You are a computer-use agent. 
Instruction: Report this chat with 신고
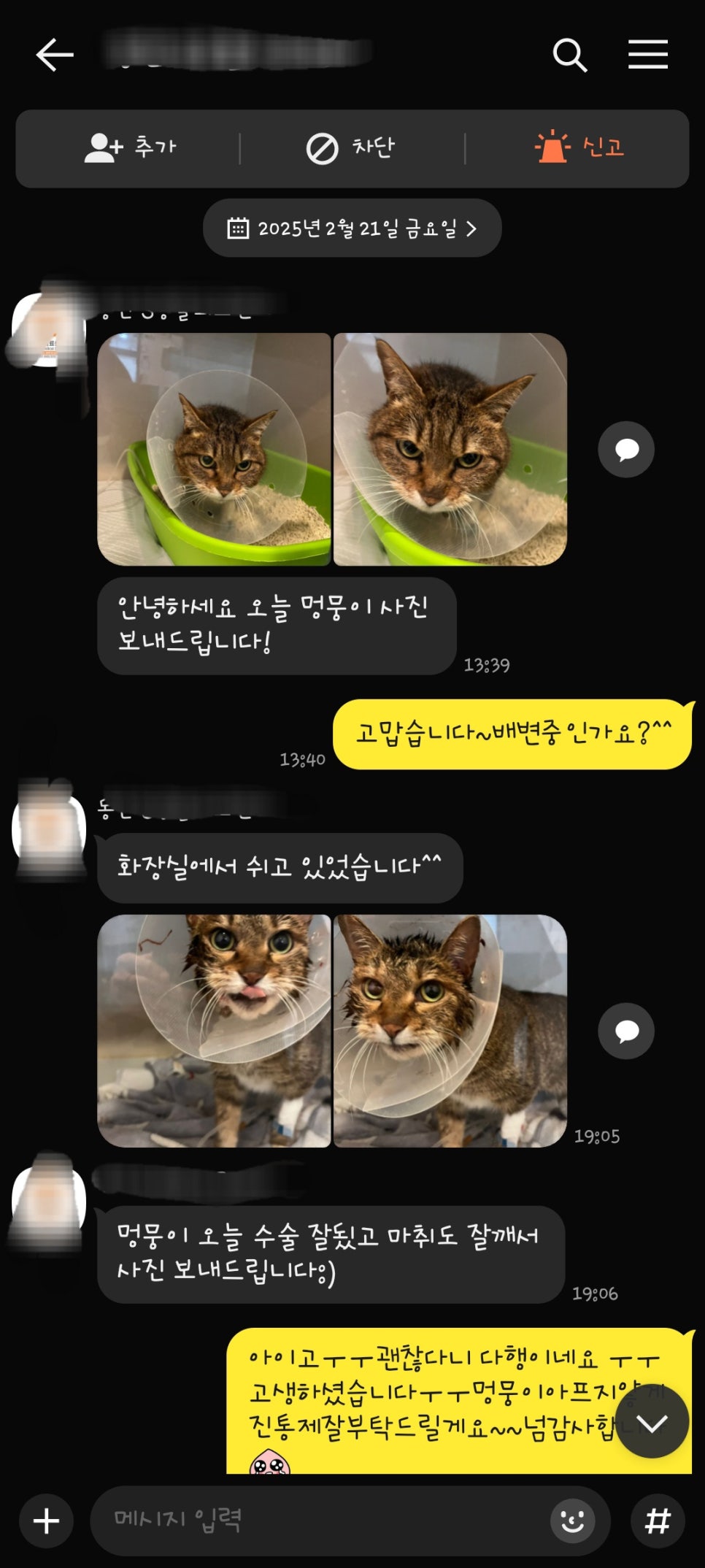(579, 147)
